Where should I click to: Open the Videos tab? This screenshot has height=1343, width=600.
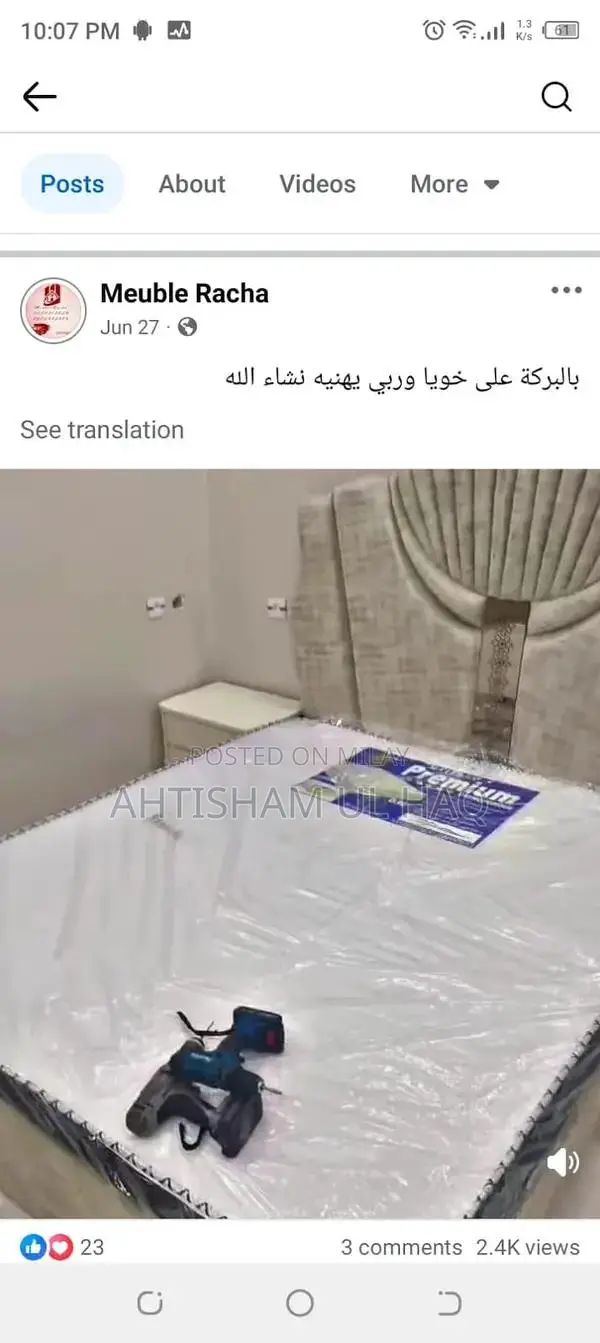point(317,184)
